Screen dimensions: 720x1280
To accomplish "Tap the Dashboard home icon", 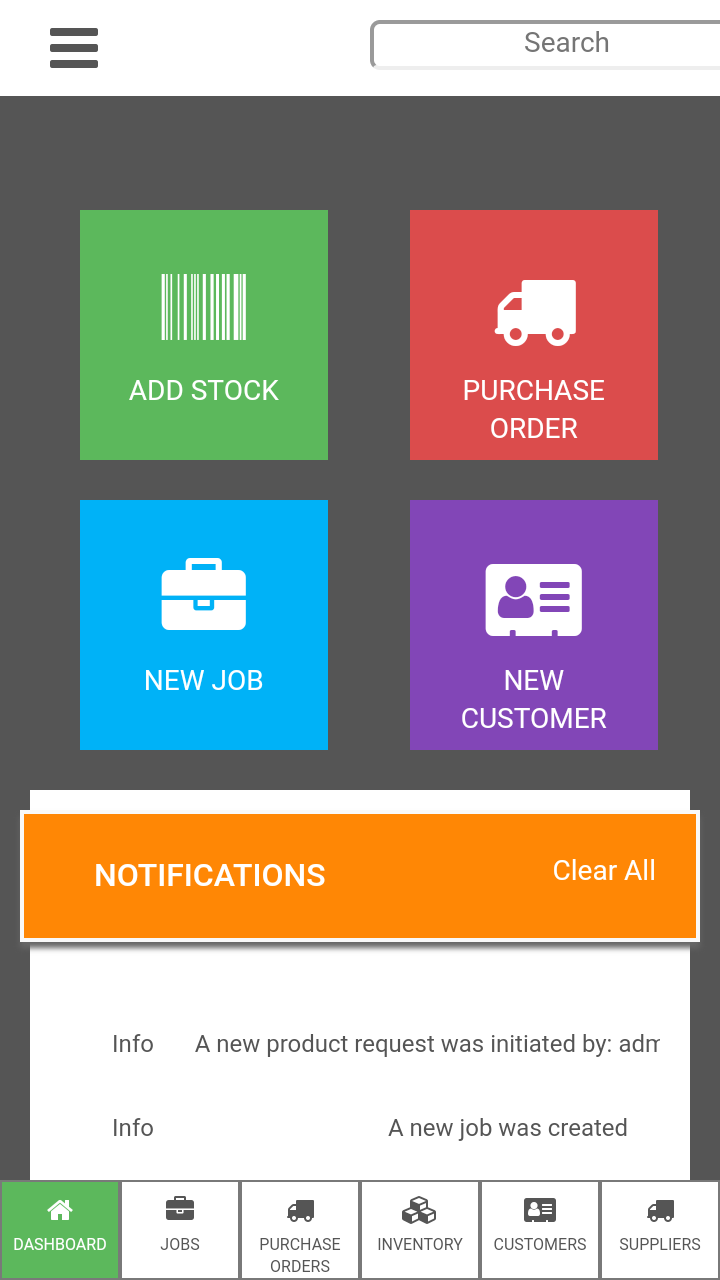I will point(60,1209).
